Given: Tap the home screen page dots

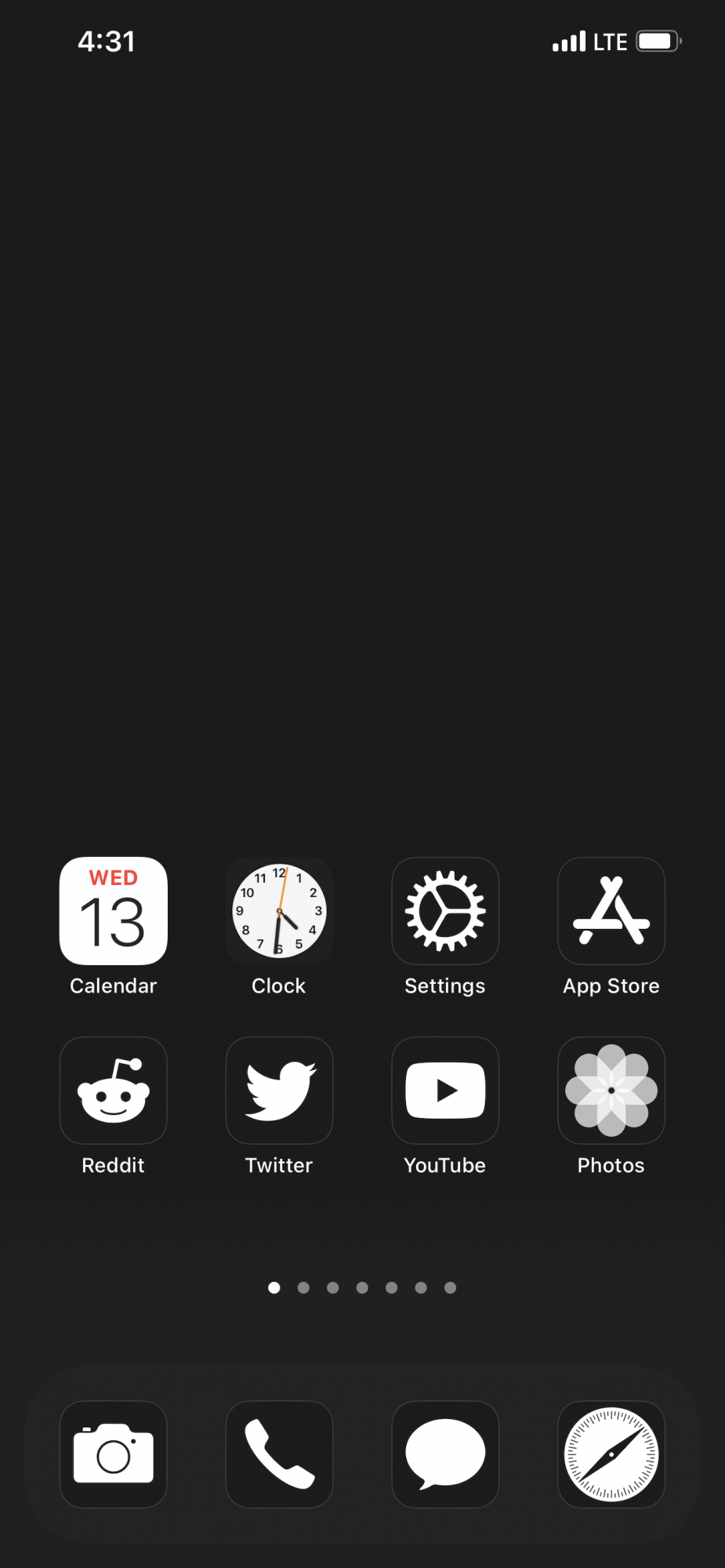Looking at the screenshot, I should (362, 1287).
